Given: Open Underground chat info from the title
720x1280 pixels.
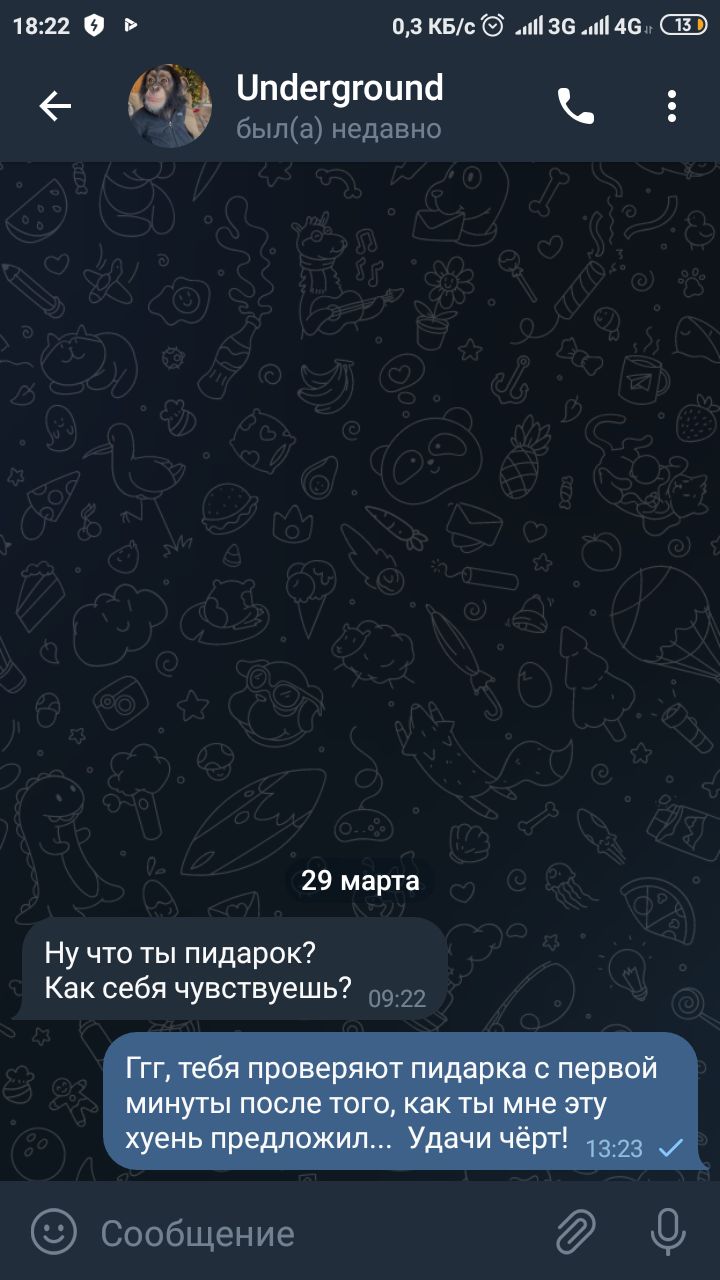Looking at the screenshot, I should tap(340, 89).
